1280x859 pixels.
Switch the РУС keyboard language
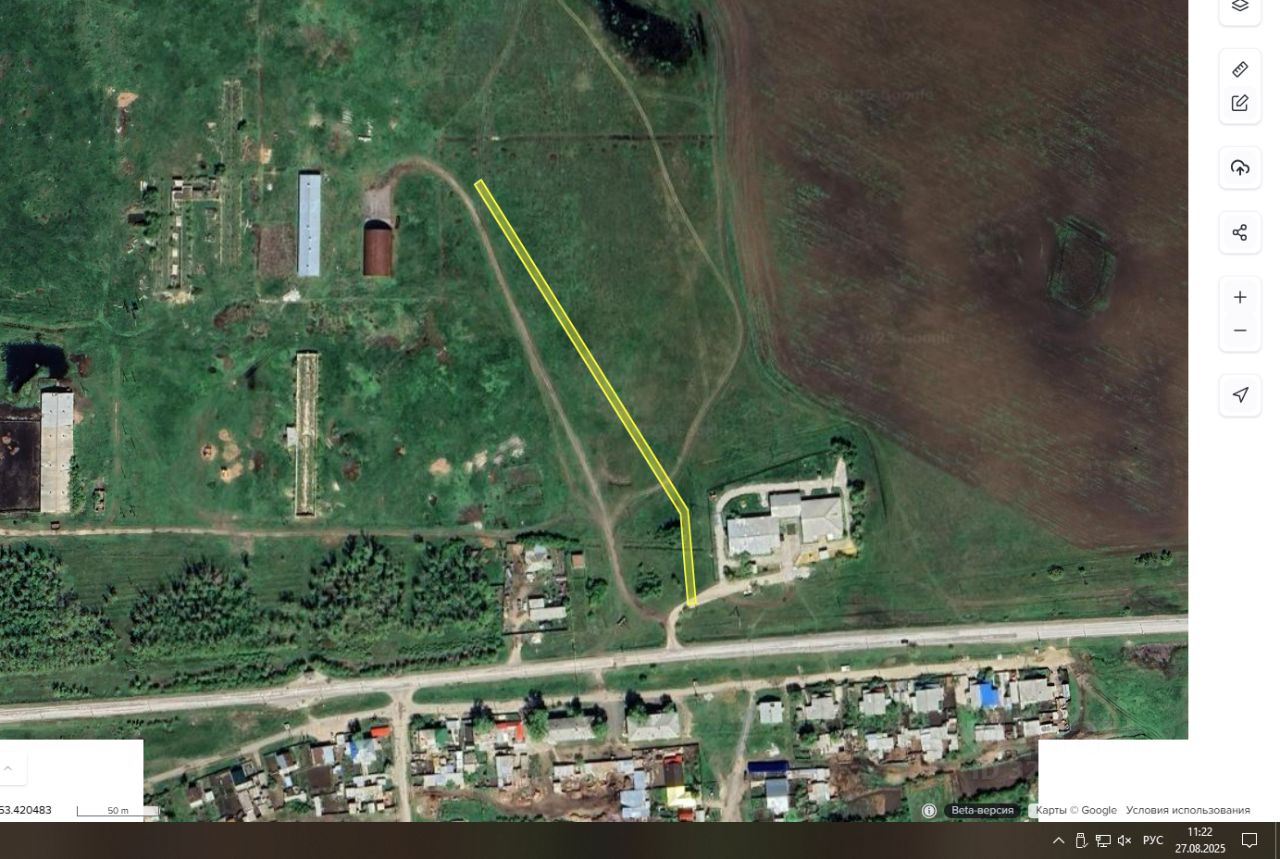1153,840
